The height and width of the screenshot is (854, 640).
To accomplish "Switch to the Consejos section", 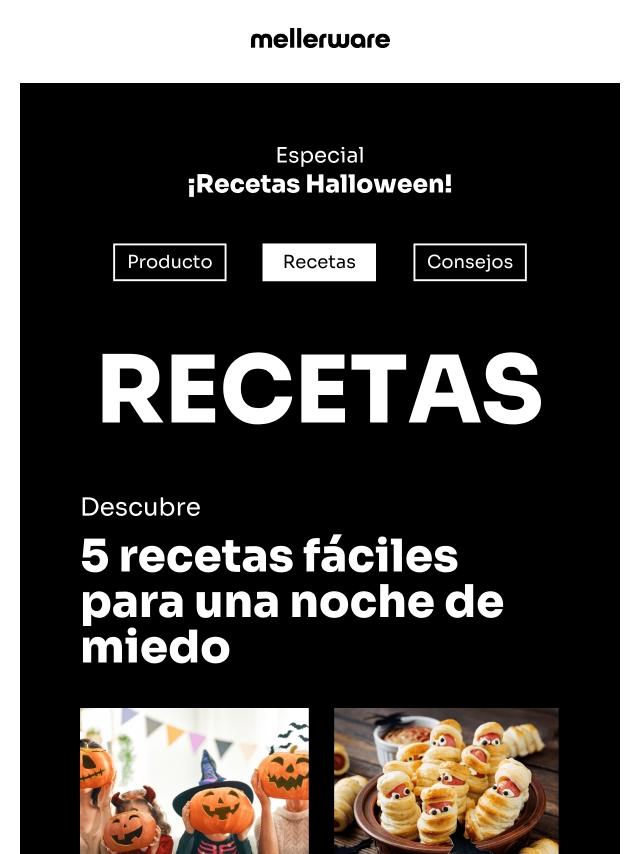I will point(469,262).
